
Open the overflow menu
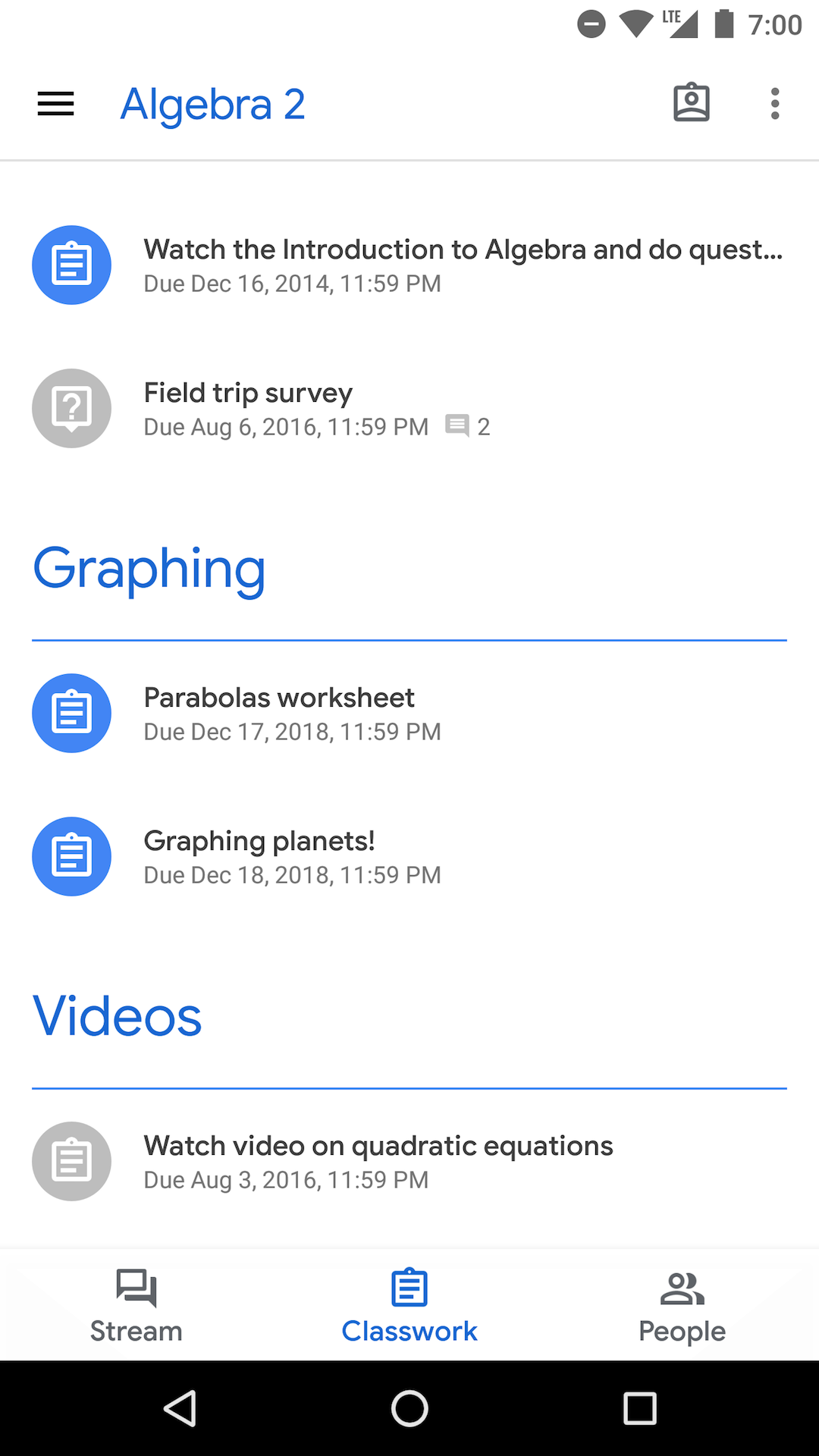click(774, 104)
